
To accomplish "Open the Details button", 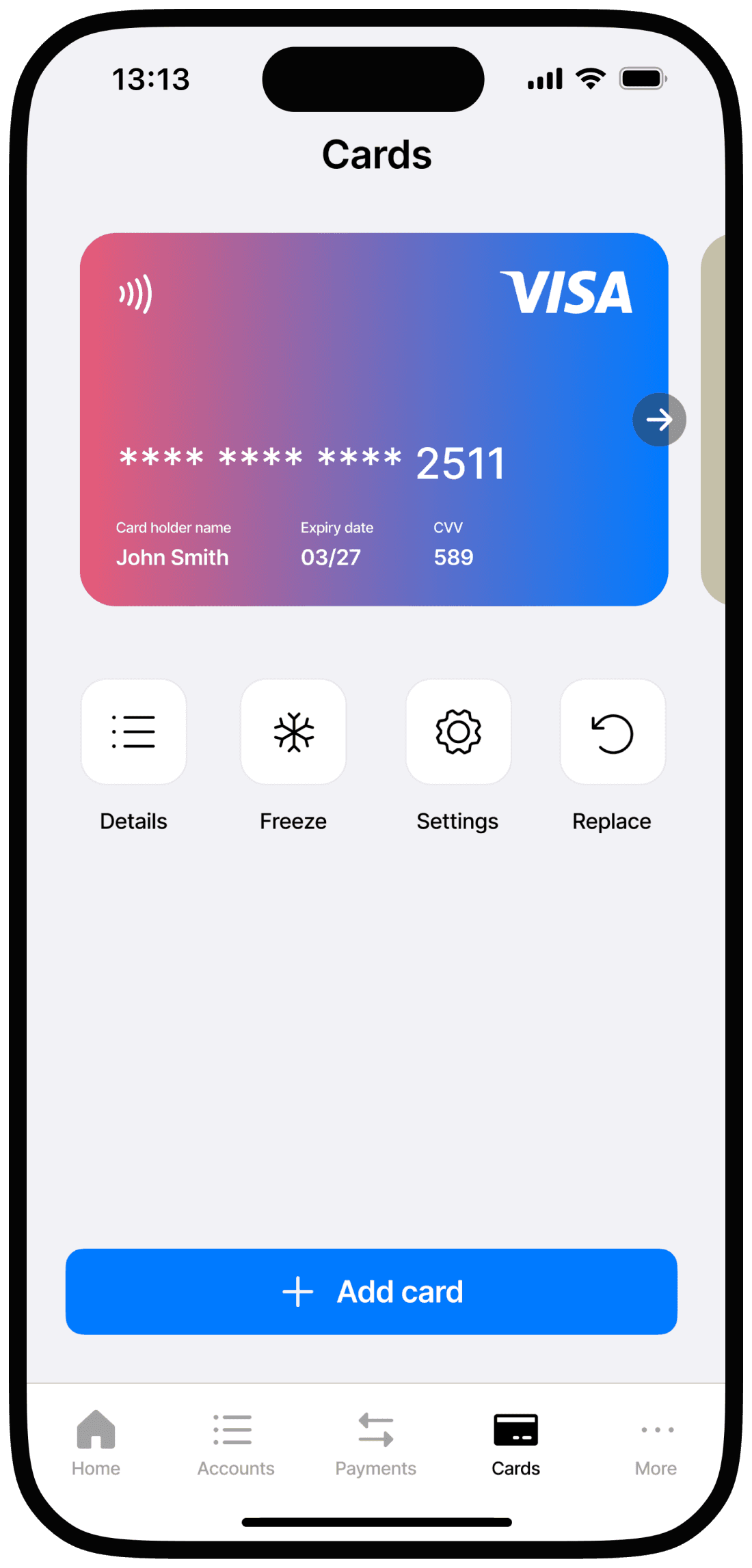I will (134, 731).
